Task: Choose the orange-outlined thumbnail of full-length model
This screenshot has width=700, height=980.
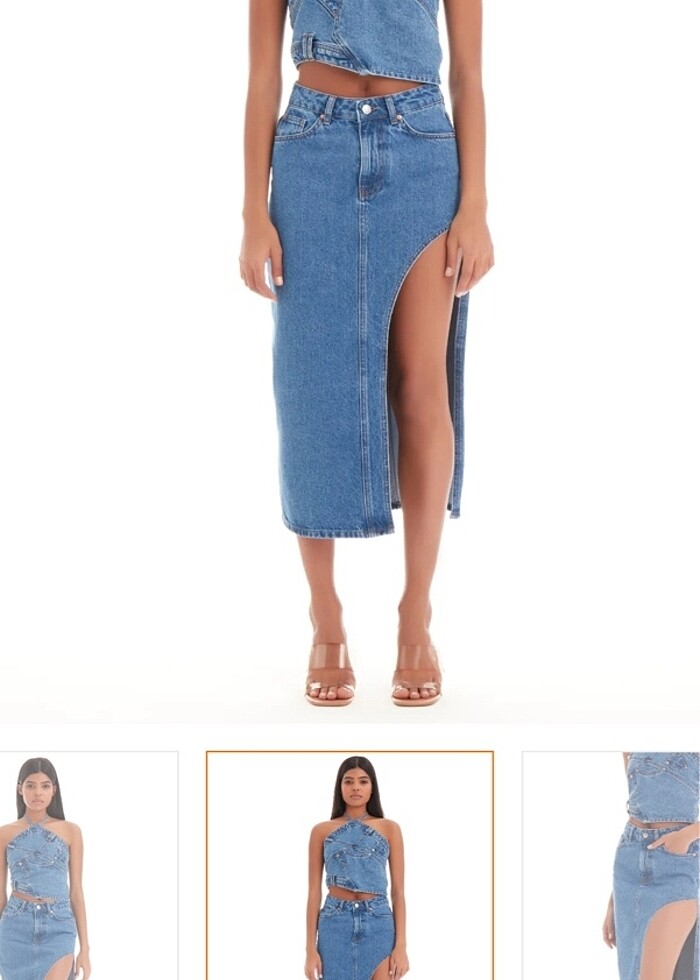Action: [349, 866]
